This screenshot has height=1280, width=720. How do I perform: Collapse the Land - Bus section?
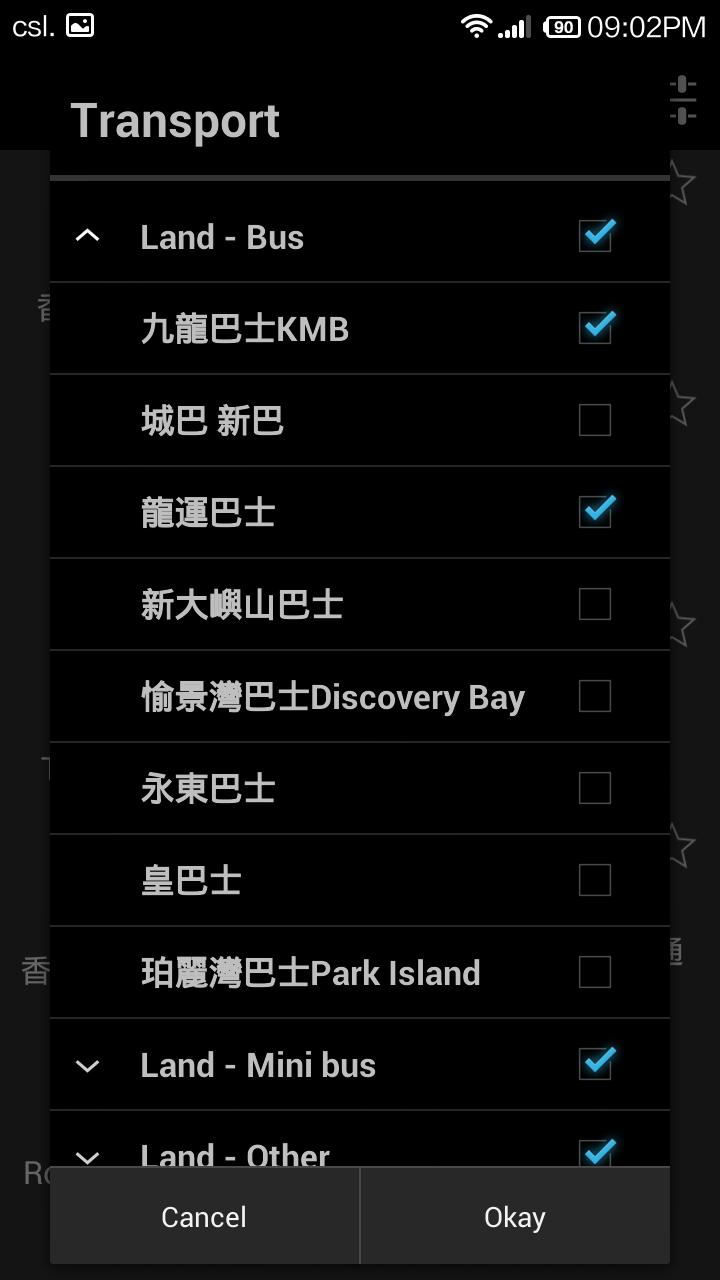click(x=88, y=236)
